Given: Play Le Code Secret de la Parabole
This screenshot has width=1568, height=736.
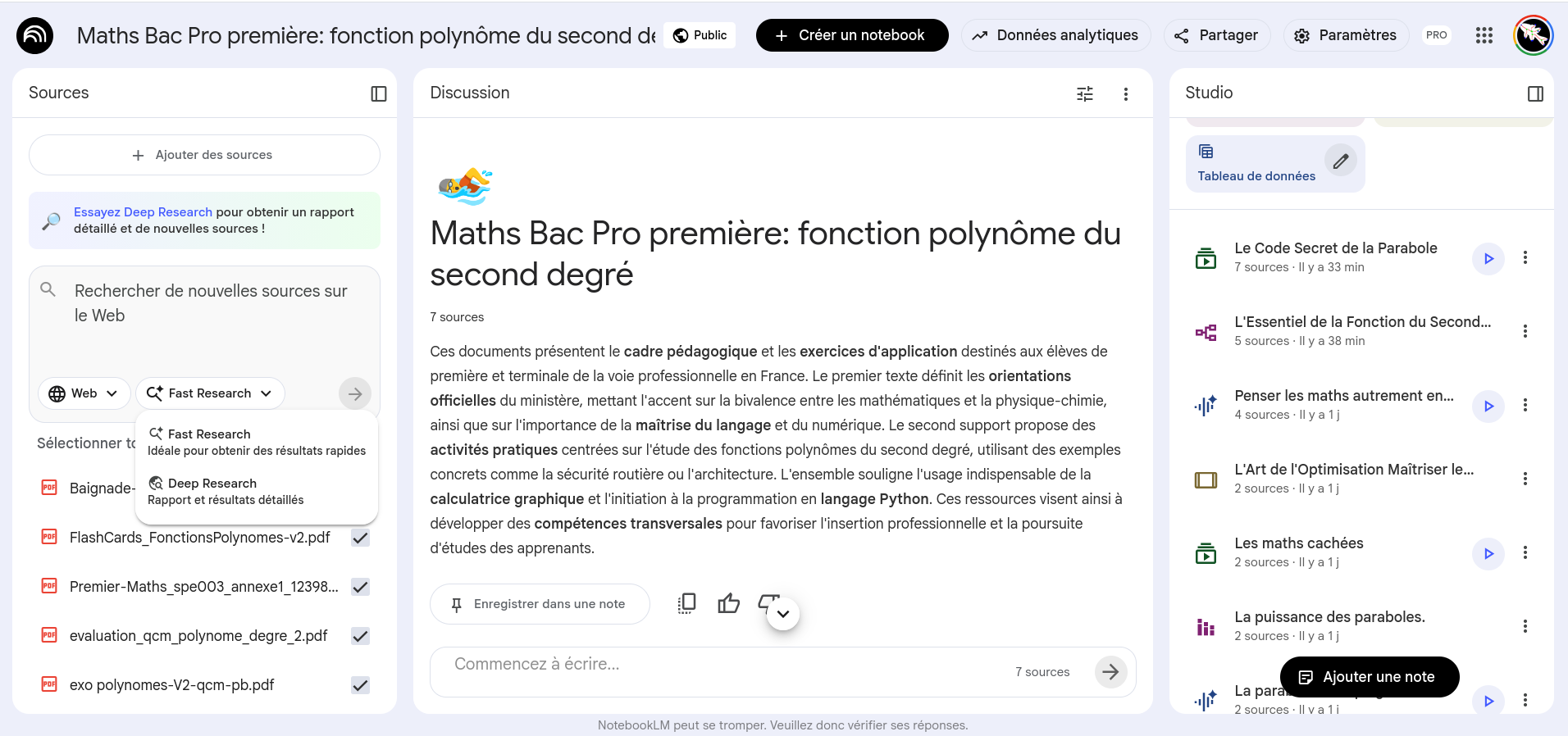Looking at the screenshot, I should (x=1488, y=258).
